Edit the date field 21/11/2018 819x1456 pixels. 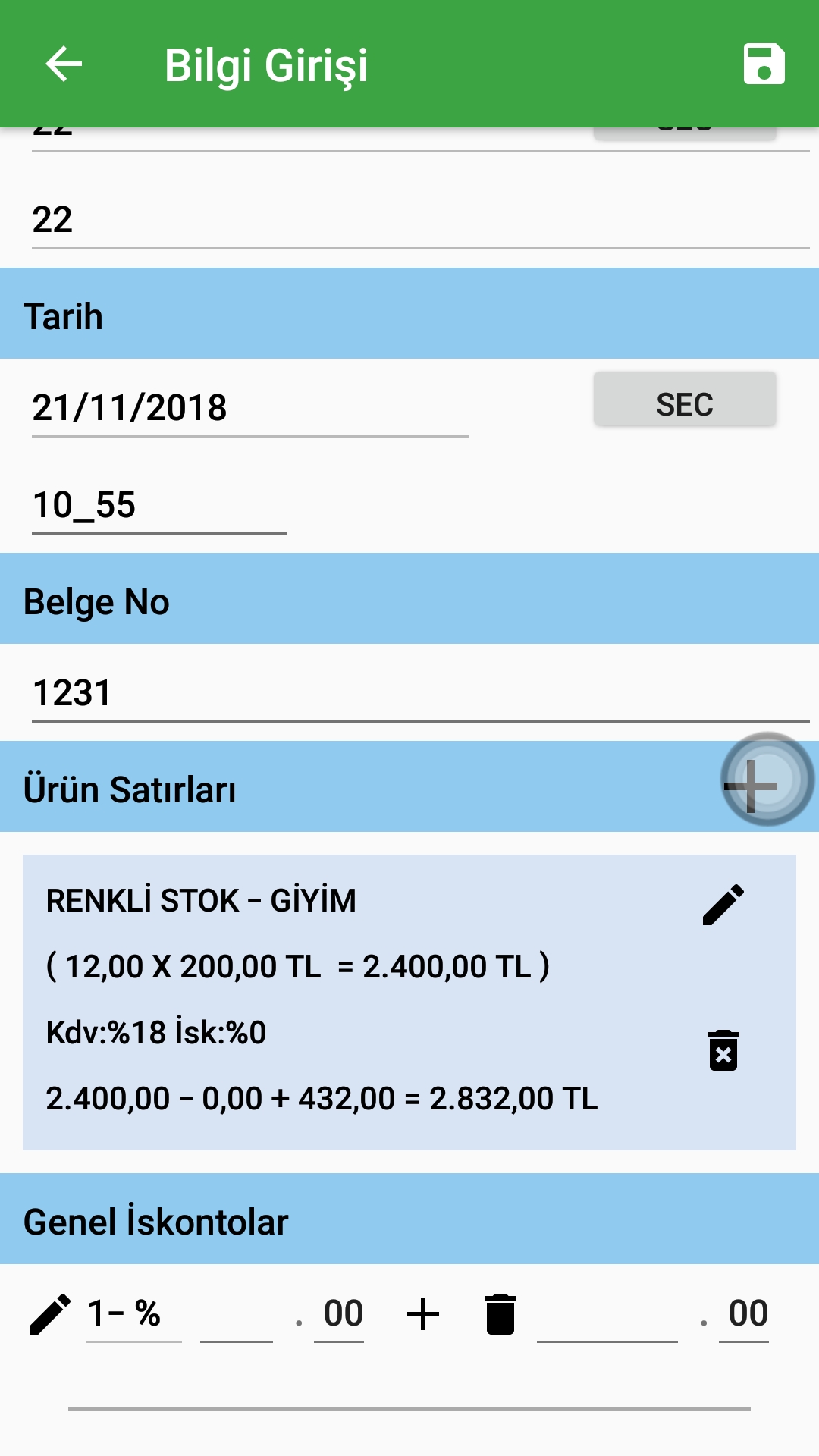pos(250,408)
